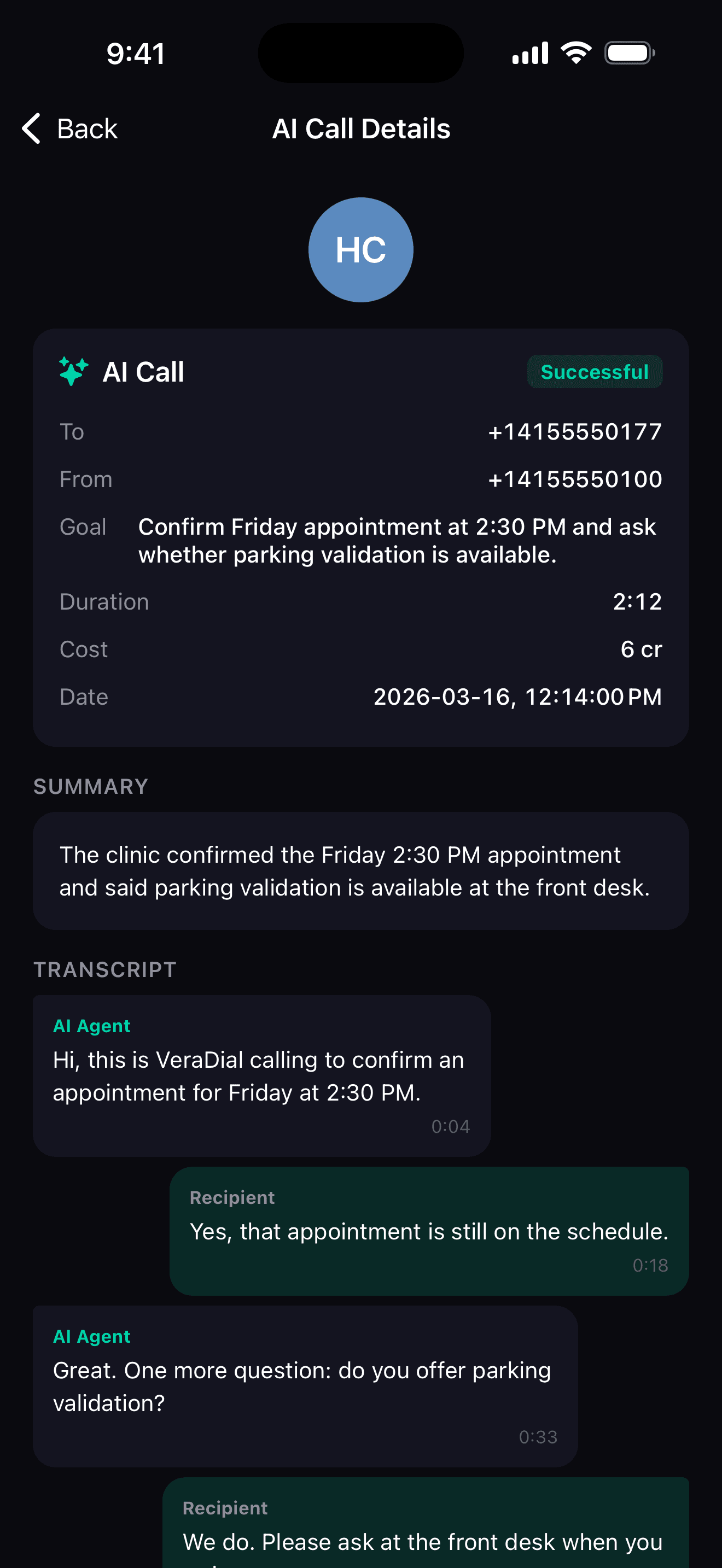Screen dimensions: 722x1568
Task: Tap the battery indicator
Action: (x=627, y=52)
